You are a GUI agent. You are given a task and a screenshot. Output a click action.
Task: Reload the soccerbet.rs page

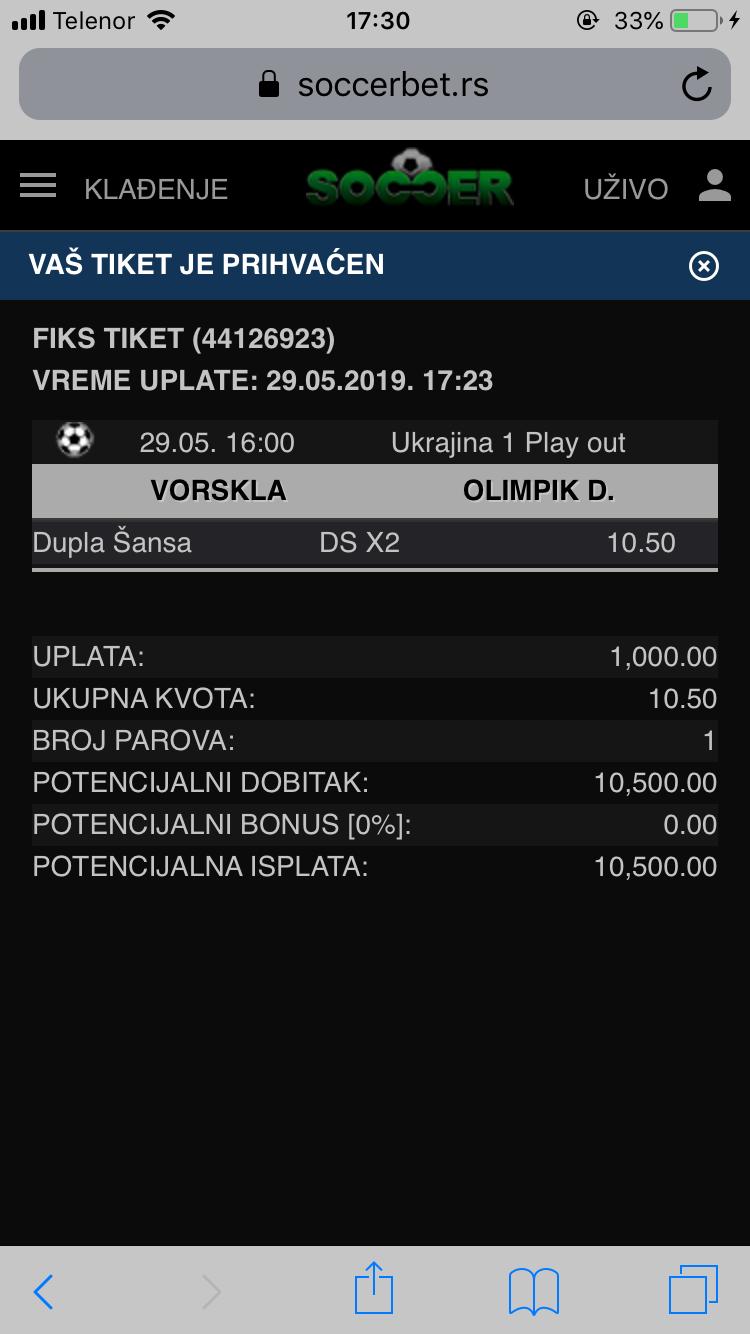[x=697, y=85]
